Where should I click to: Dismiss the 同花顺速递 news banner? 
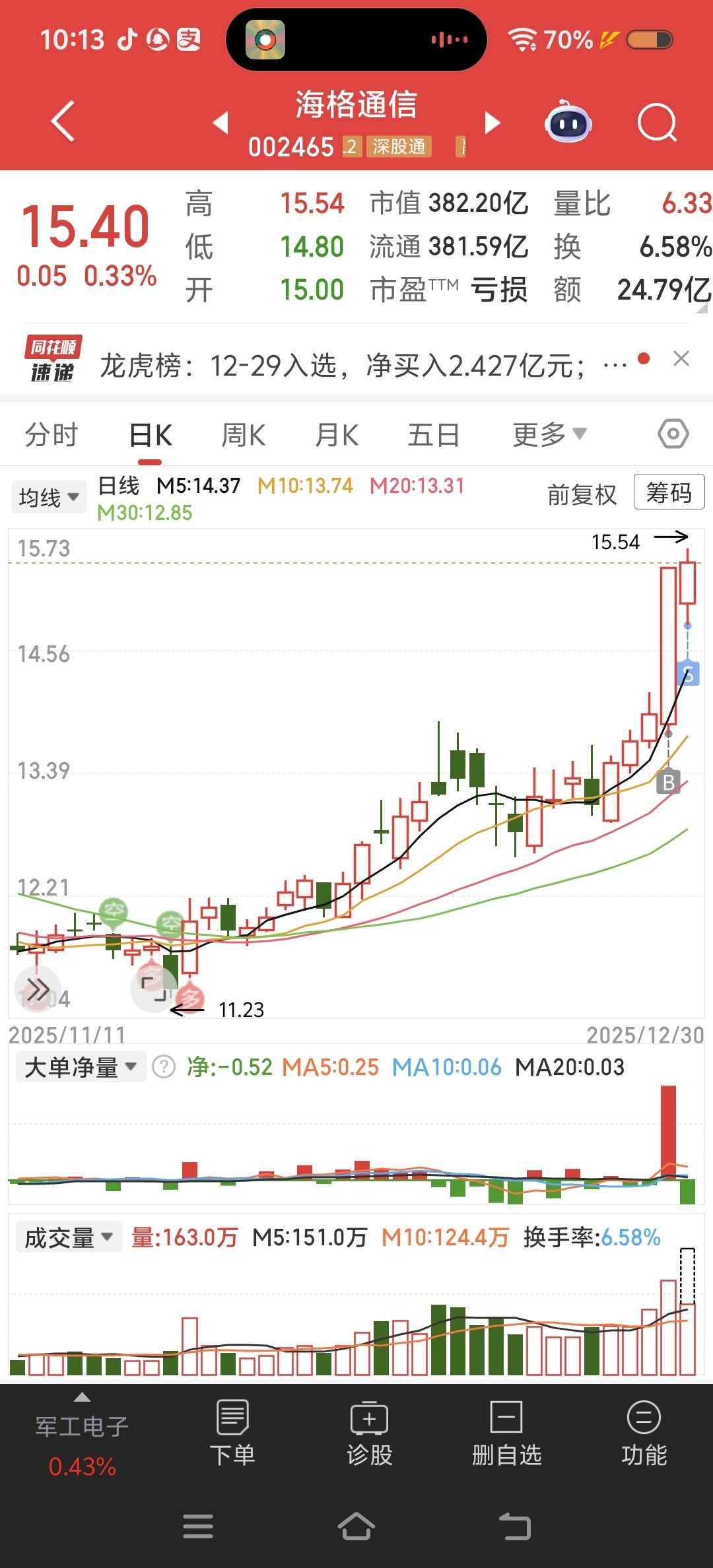point(681,358)
